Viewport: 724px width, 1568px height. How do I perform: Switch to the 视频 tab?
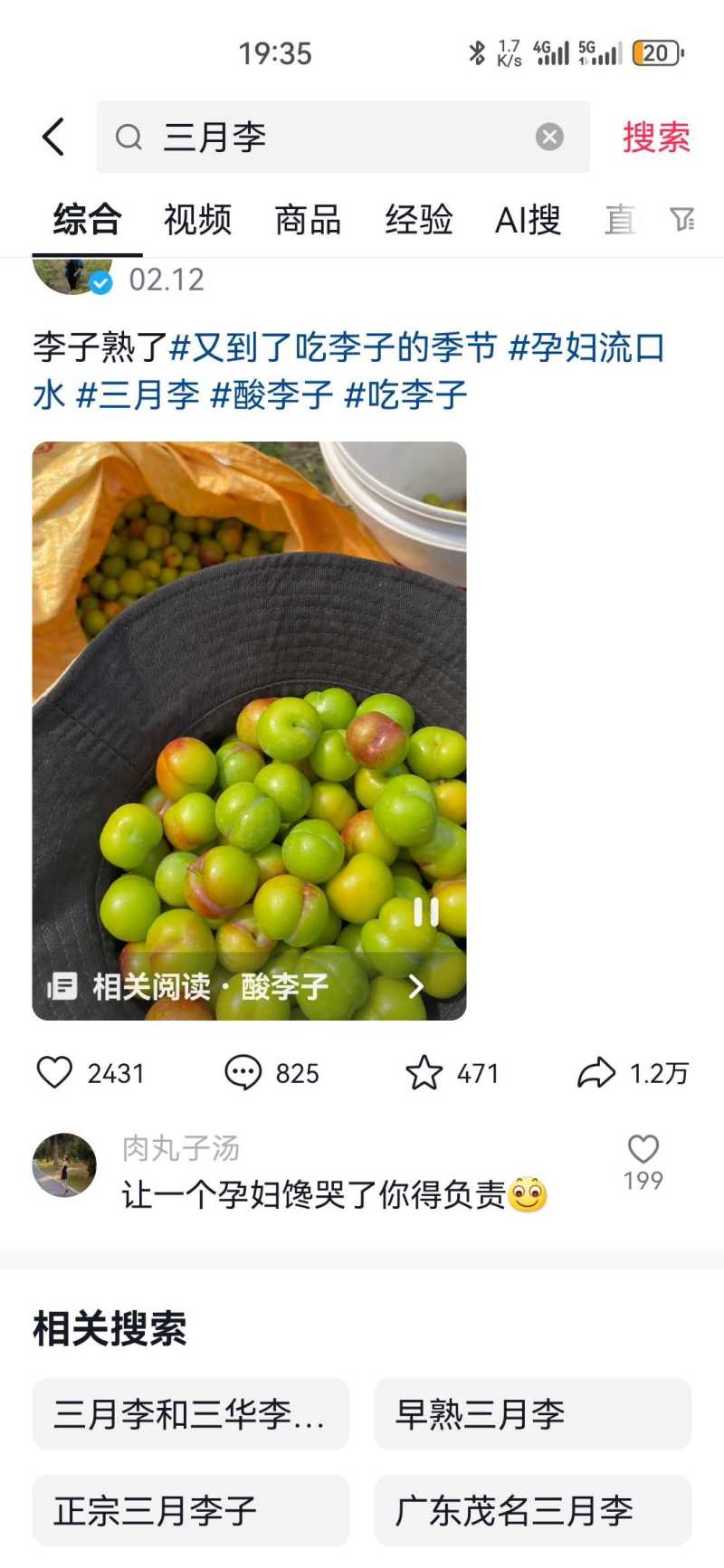coord(197,220)
